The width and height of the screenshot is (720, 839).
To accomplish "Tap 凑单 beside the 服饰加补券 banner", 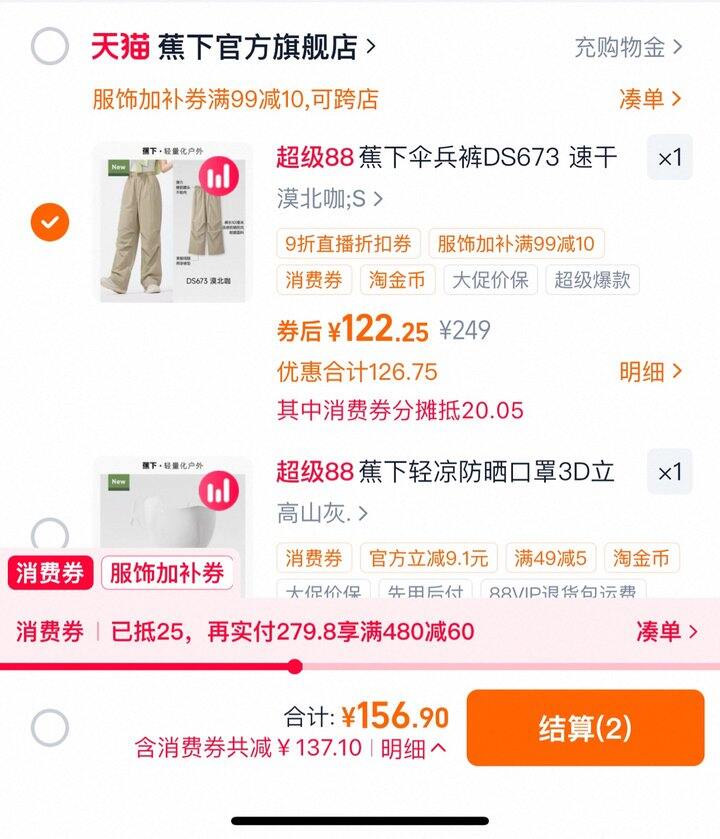I will [x=650, y=99].
